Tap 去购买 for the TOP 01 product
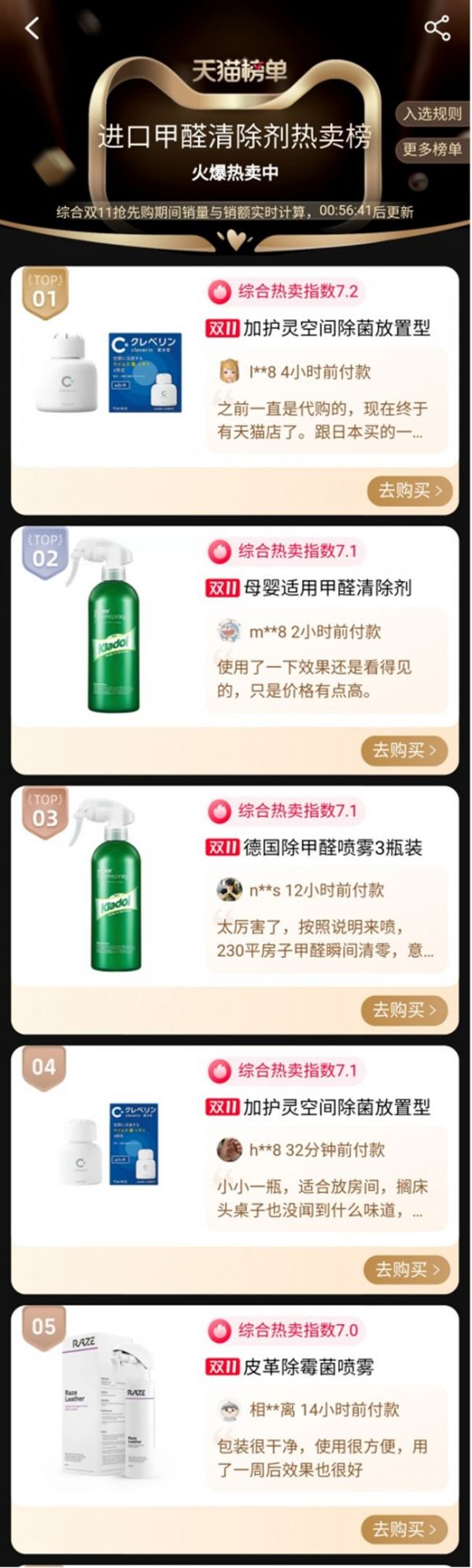This screenshot has width=472, height=1568. point(409,490)
